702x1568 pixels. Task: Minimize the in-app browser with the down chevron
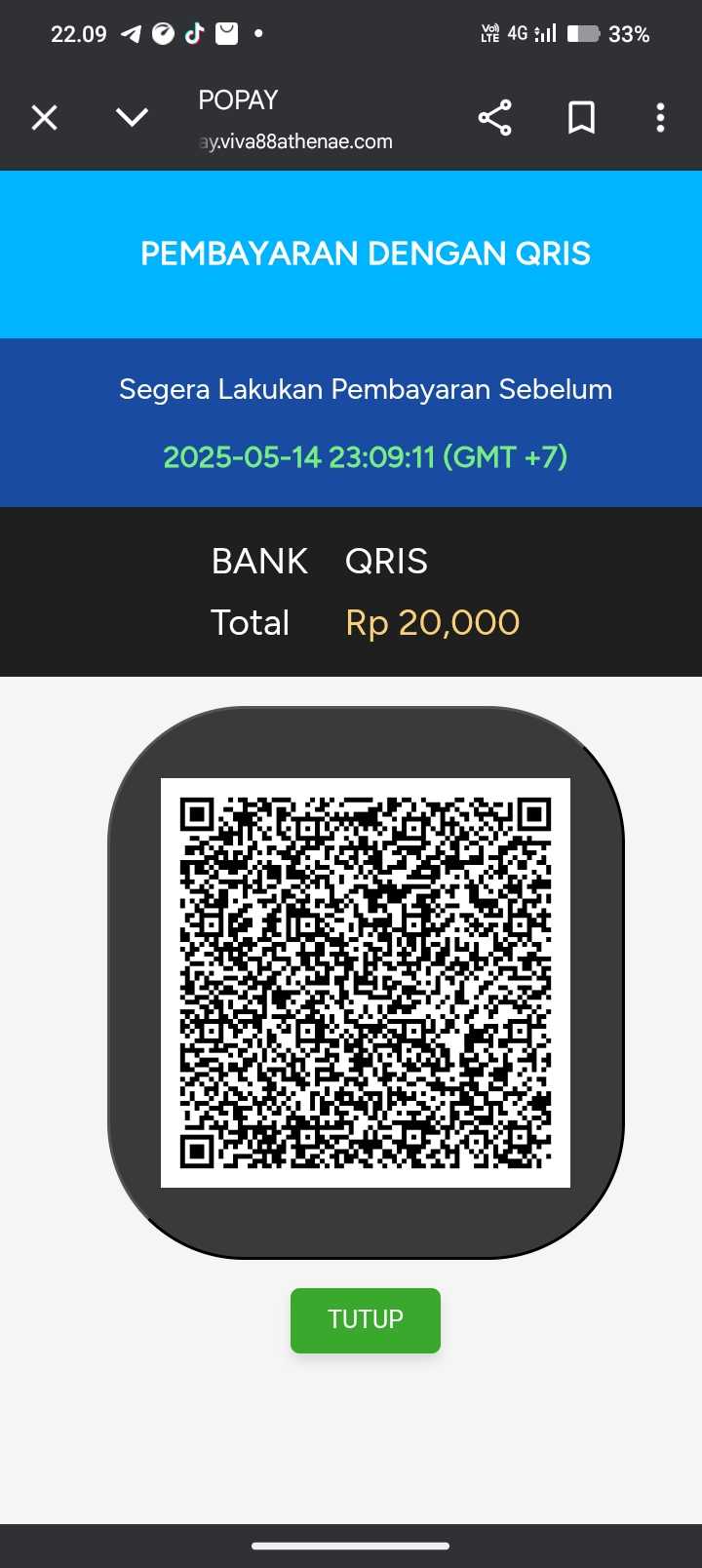point(132,118)
